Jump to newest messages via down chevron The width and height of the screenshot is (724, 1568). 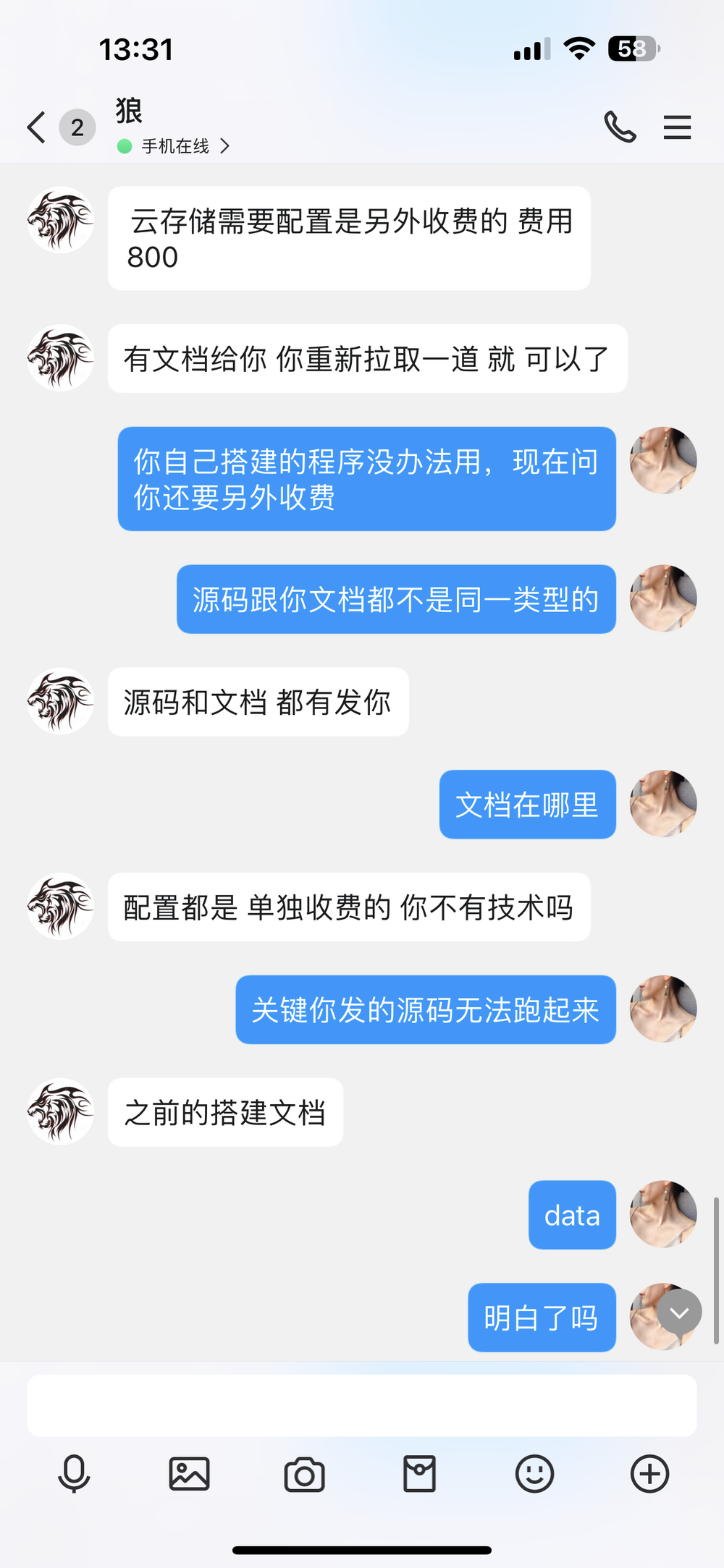(678, 1313)
